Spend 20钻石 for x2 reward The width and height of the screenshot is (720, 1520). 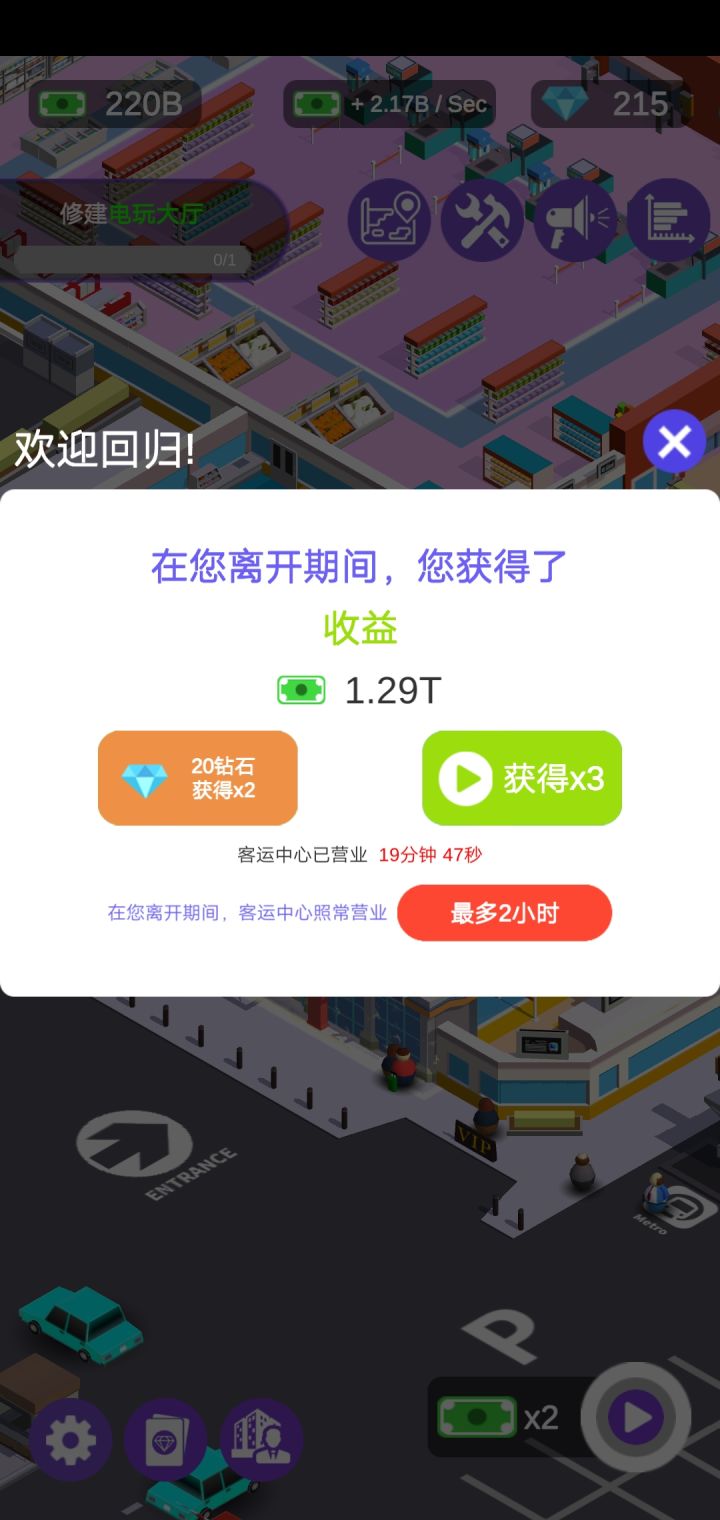click(x=196, y=778)
